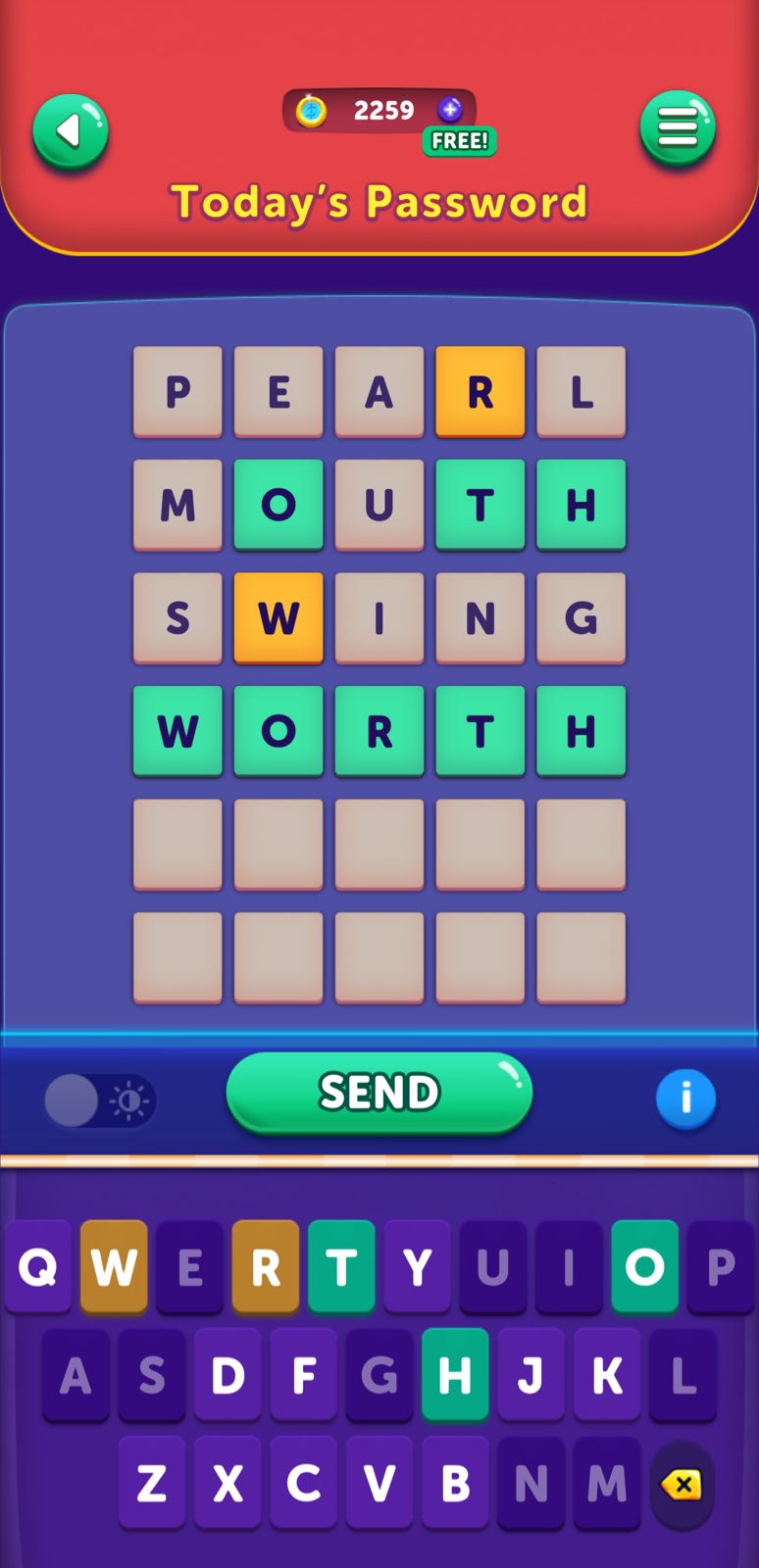Type the letter V
The height and width of the screenshot is (1568, 759).
point(379,1484)
